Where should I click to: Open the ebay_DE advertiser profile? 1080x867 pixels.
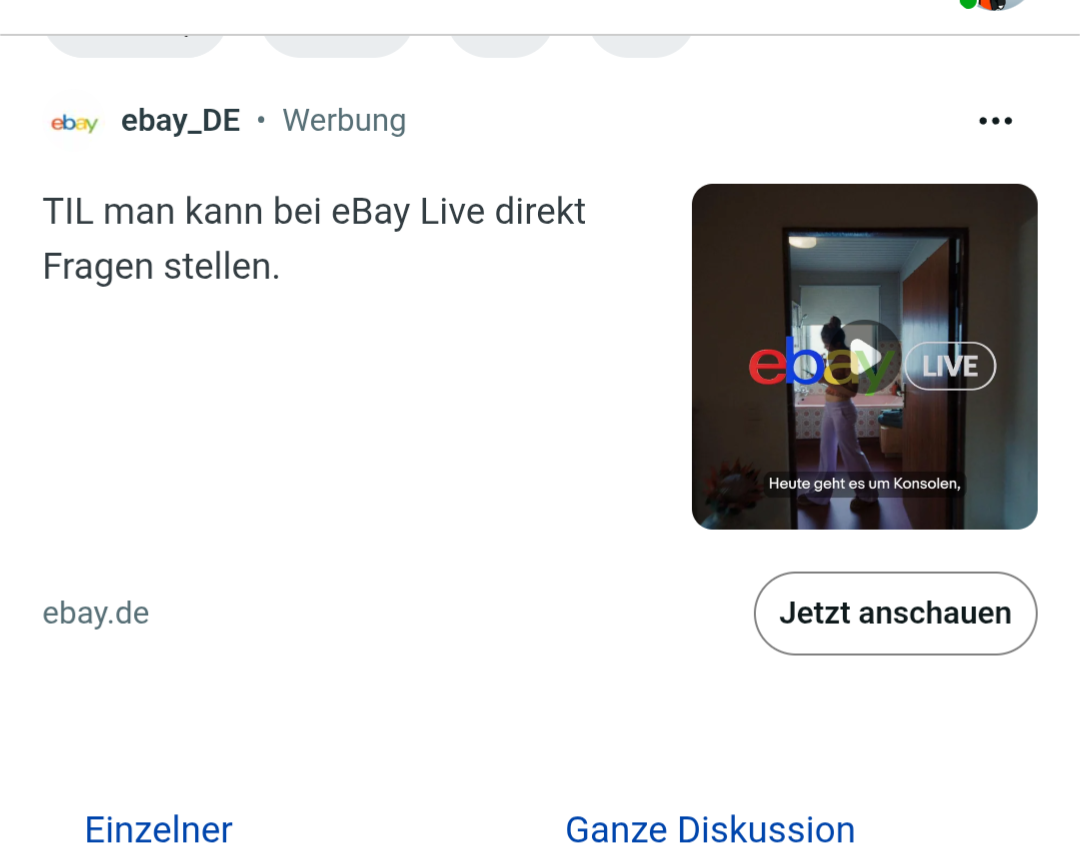point(180,121)
